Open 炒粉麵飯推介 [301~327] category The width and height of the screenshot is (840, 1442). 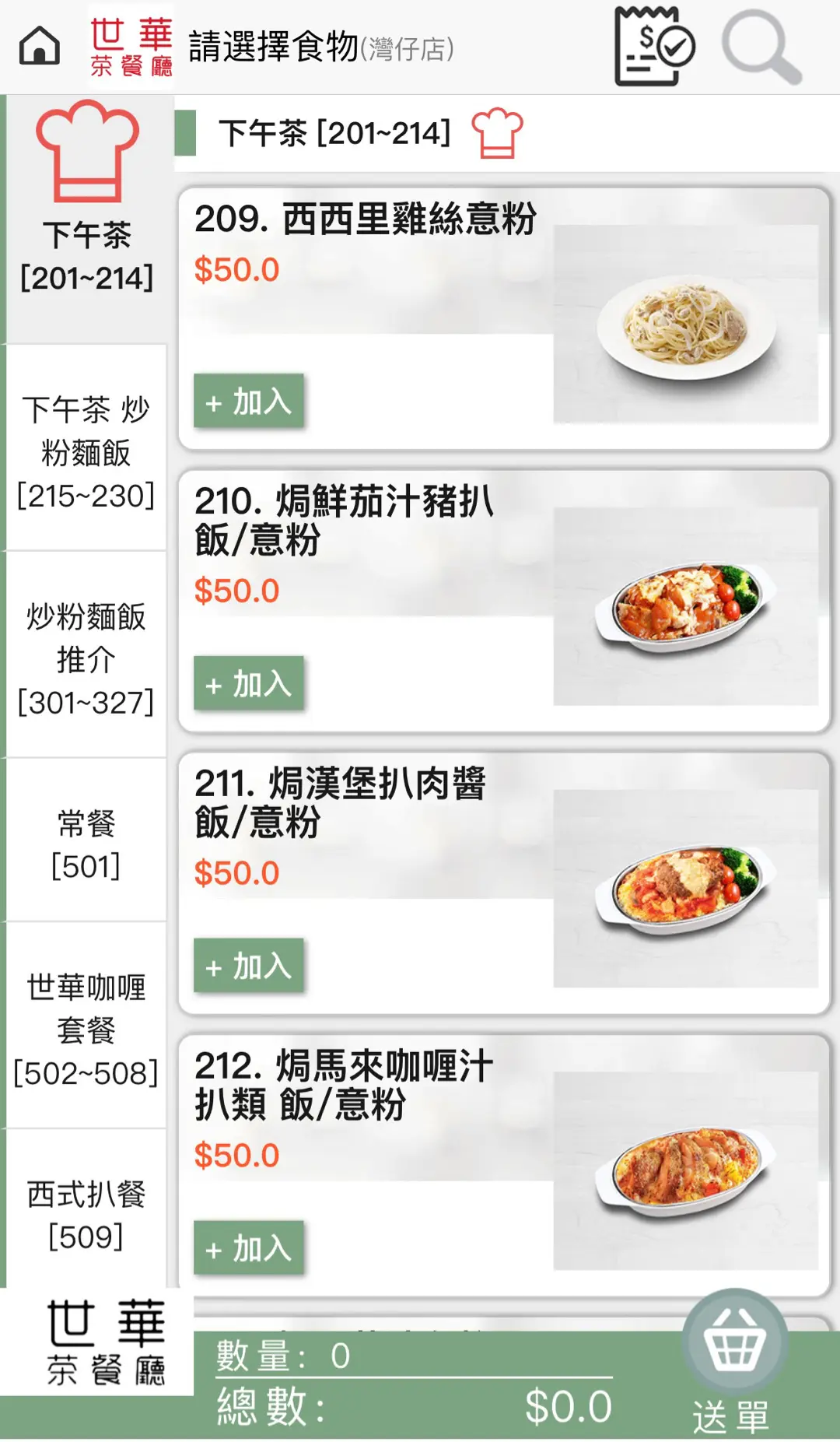point(86,658)
